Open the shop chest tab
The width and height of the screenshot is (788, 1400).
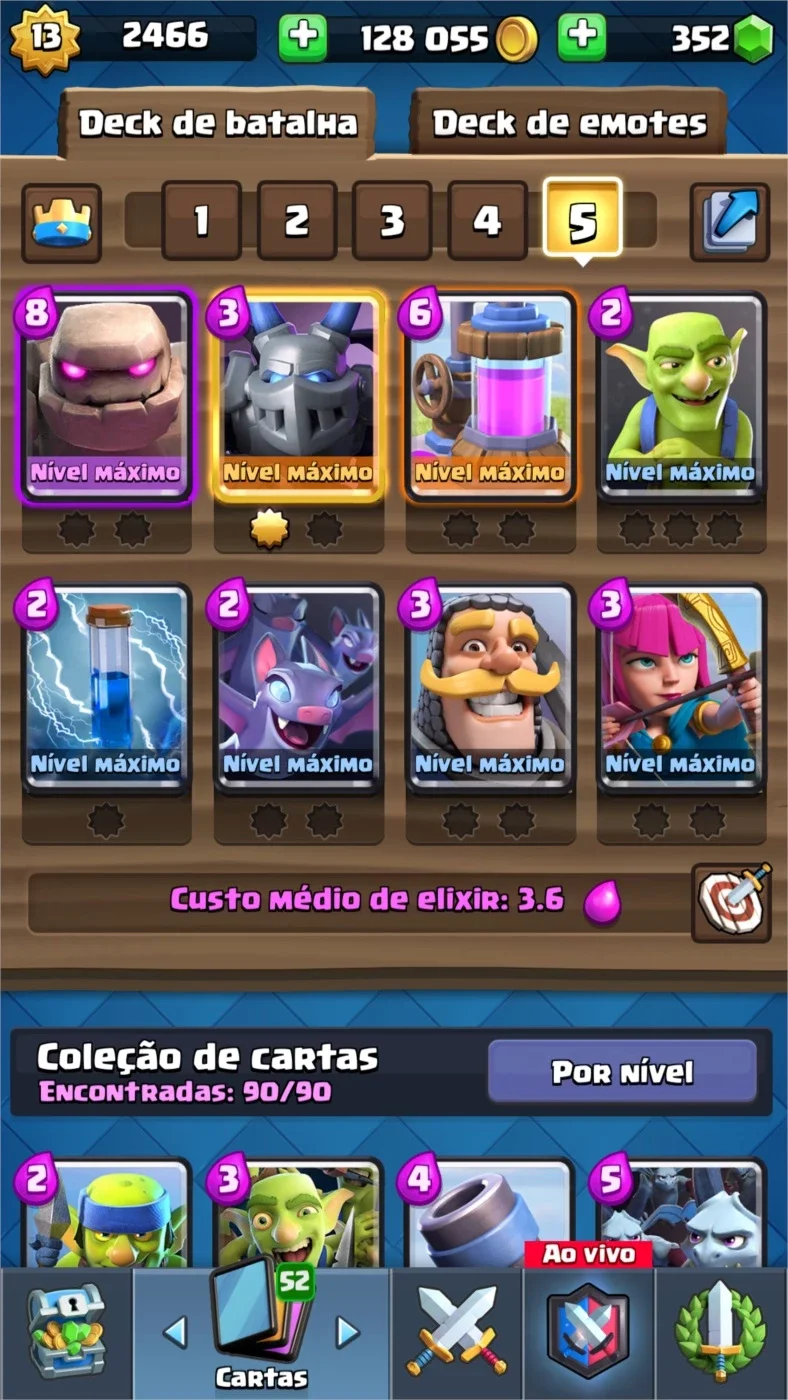click(x=65, y=1332)
